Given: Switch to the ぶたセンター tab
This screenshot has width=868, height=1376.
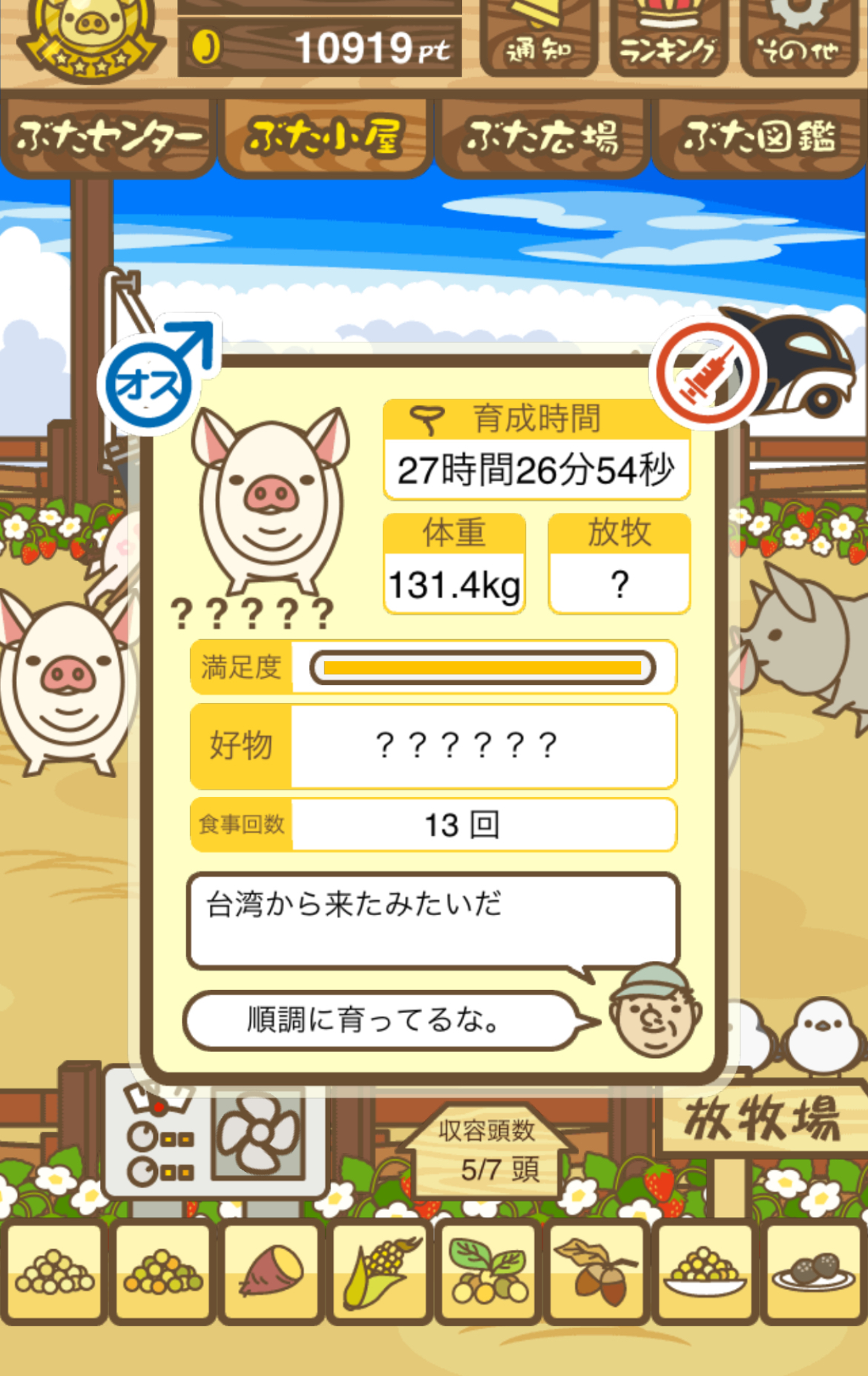Looking at the screenshot, I should tap(108, 138).
